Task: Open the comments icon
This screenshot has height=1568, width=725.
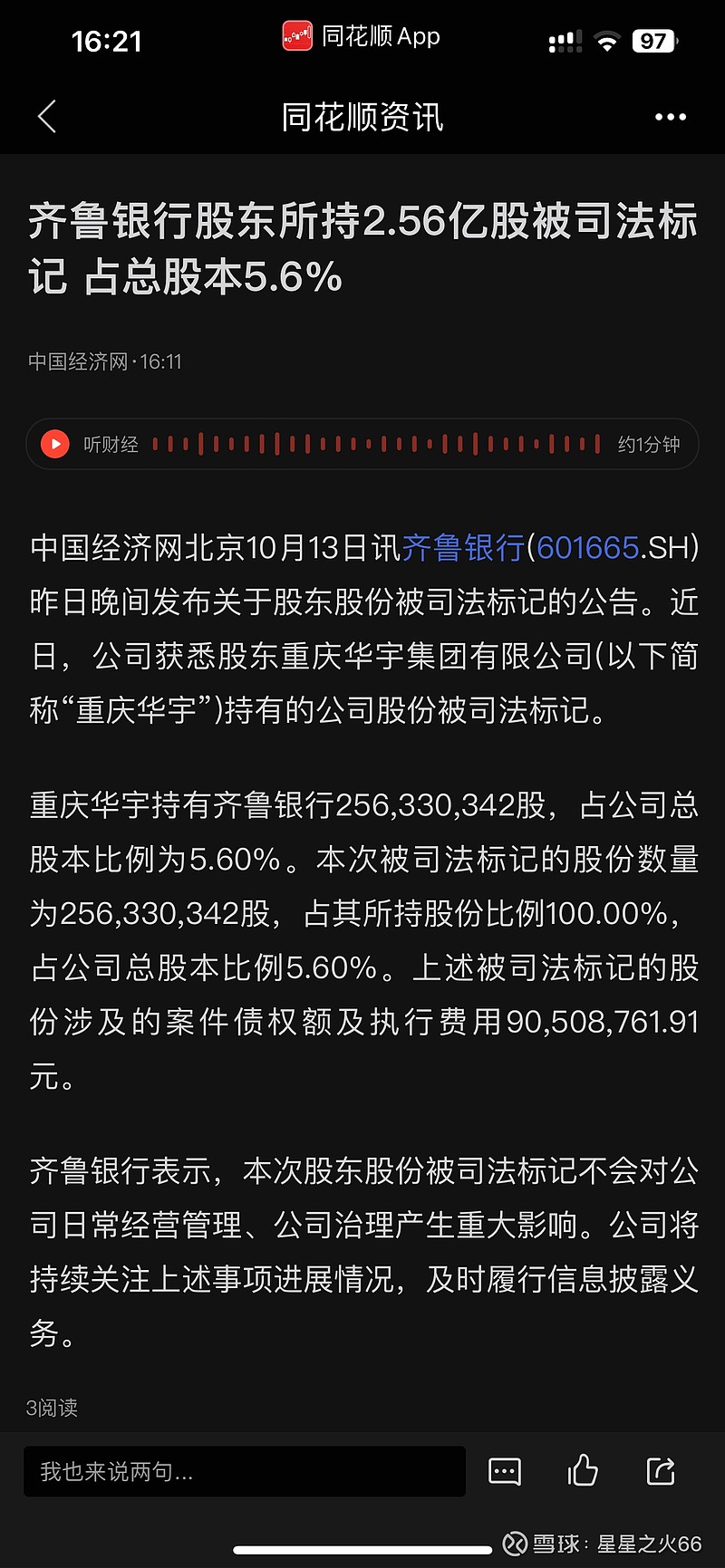Action: pos(505,1471)
